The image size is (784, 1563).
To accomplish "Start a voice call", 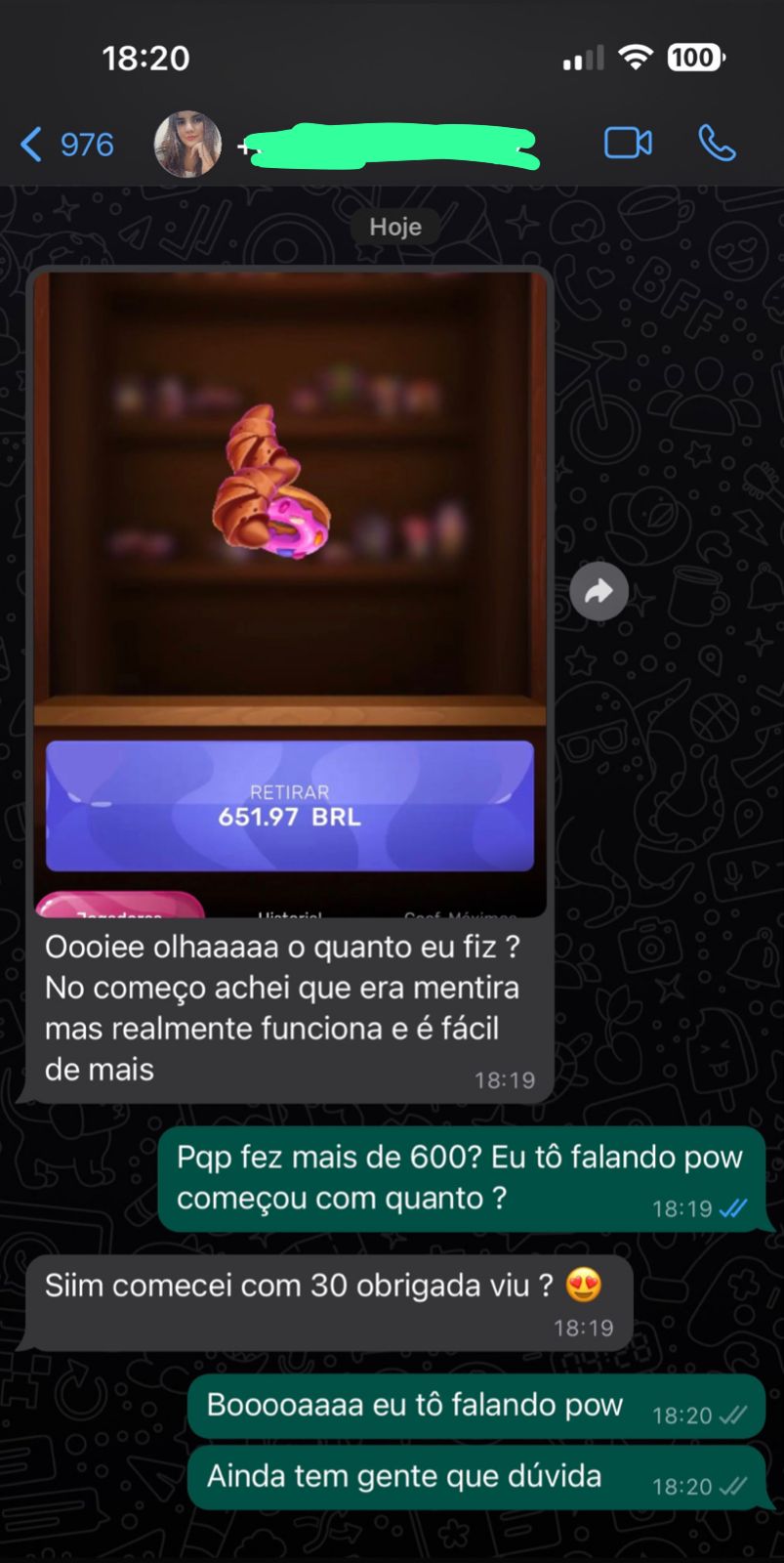I will pyautogui.click(x=717, y=145).
